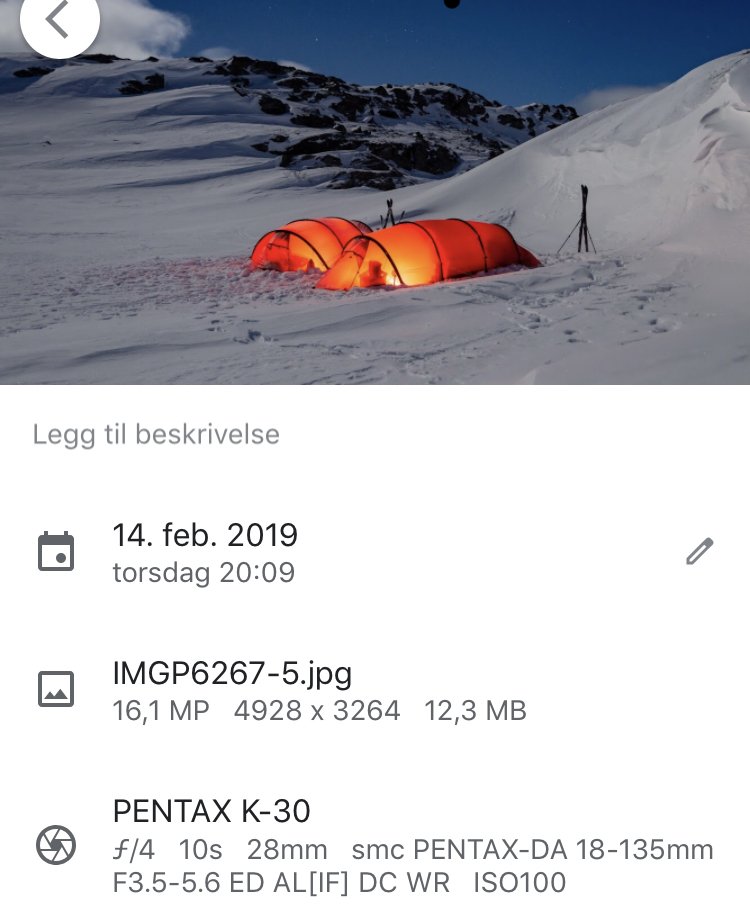Edit the date with the pencil icon
The width and height of the screenshot is (750, 911).
[x=699, y=551]
